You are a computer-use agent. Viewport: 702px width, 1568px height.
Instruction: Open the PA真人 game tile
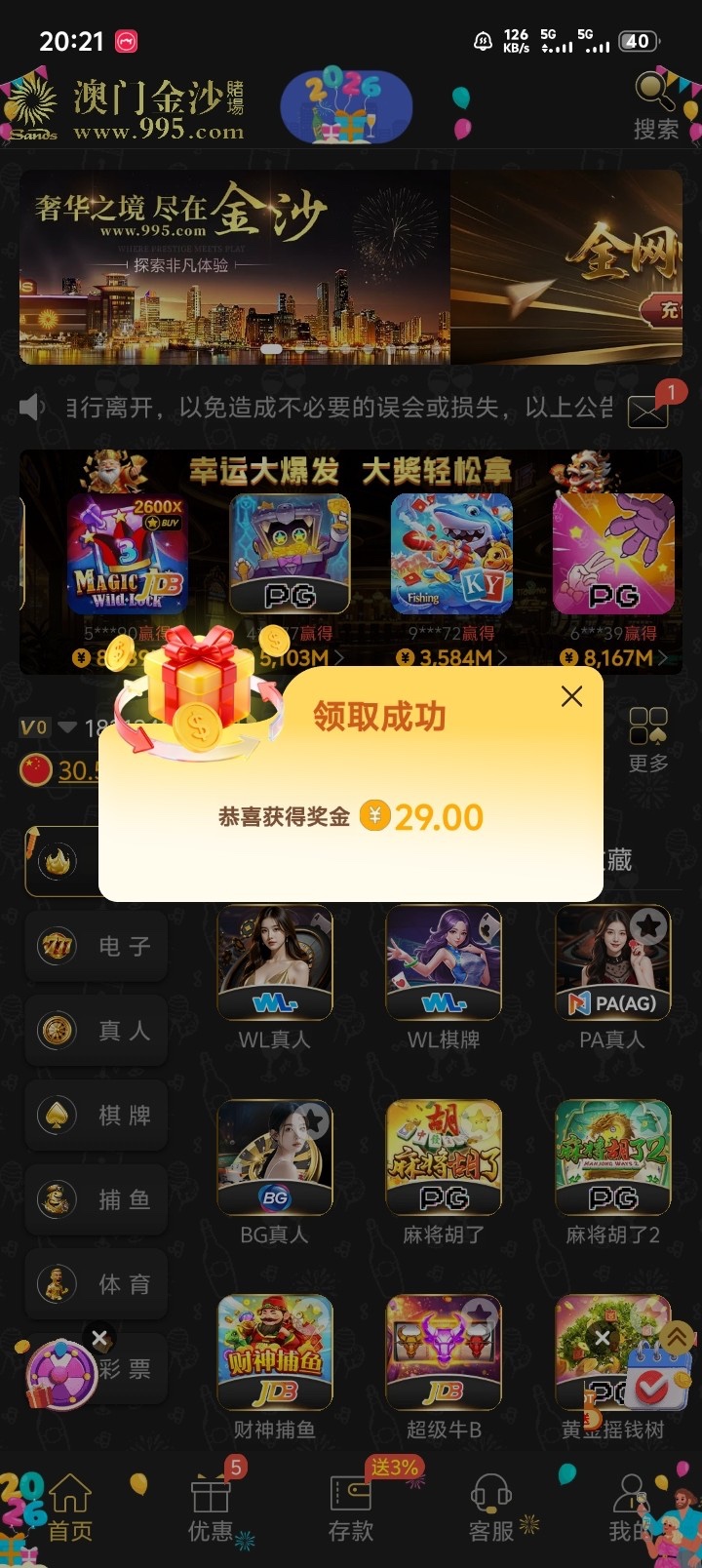[x=612, y=963]
